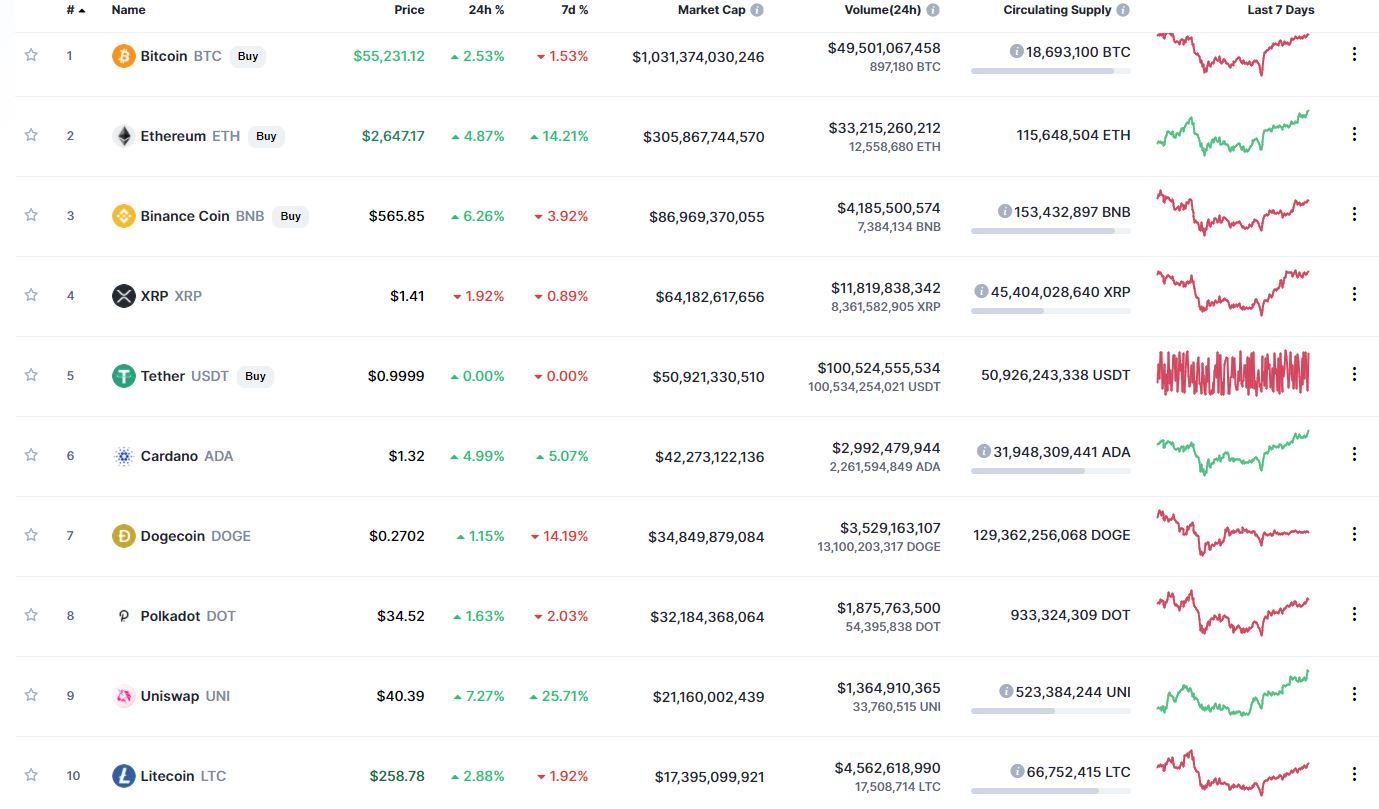This screenshot has width=1379, height=809.
Task: Tap the Buy button beside Tether
Action: pyautogui.click(x=255, y=376)
